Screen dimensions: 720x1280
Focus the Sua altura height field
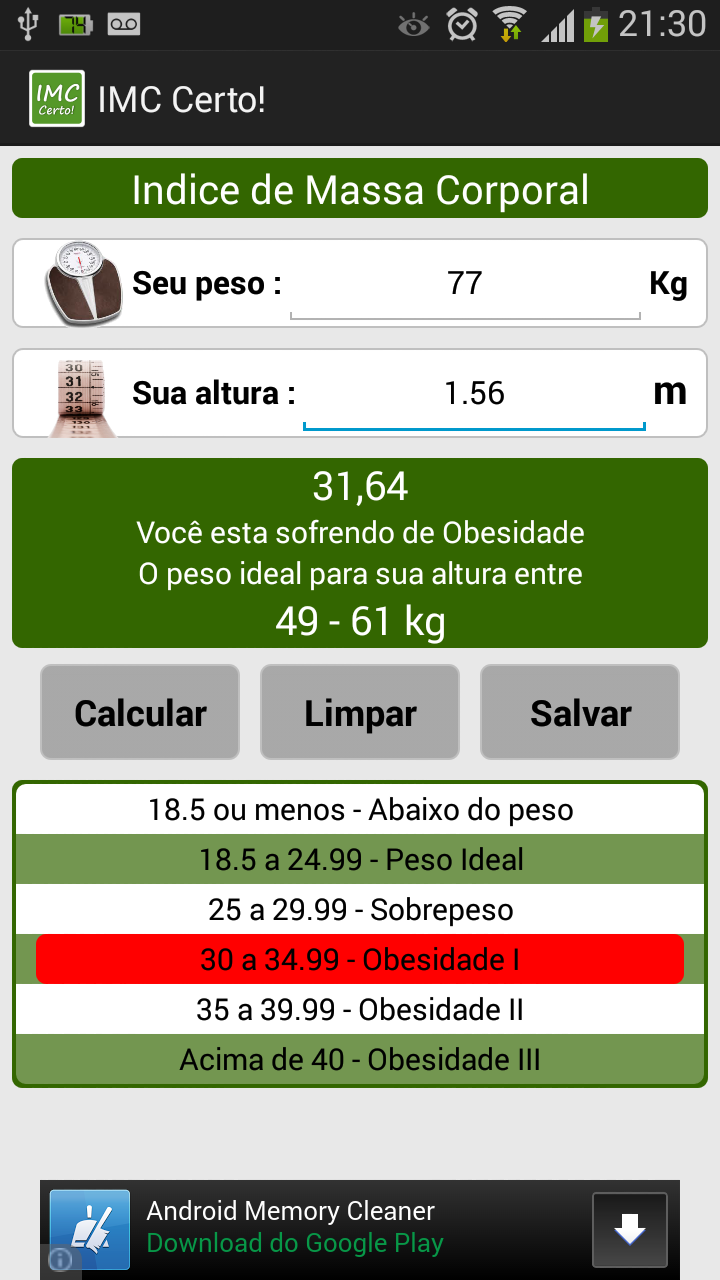click(474, 394)
